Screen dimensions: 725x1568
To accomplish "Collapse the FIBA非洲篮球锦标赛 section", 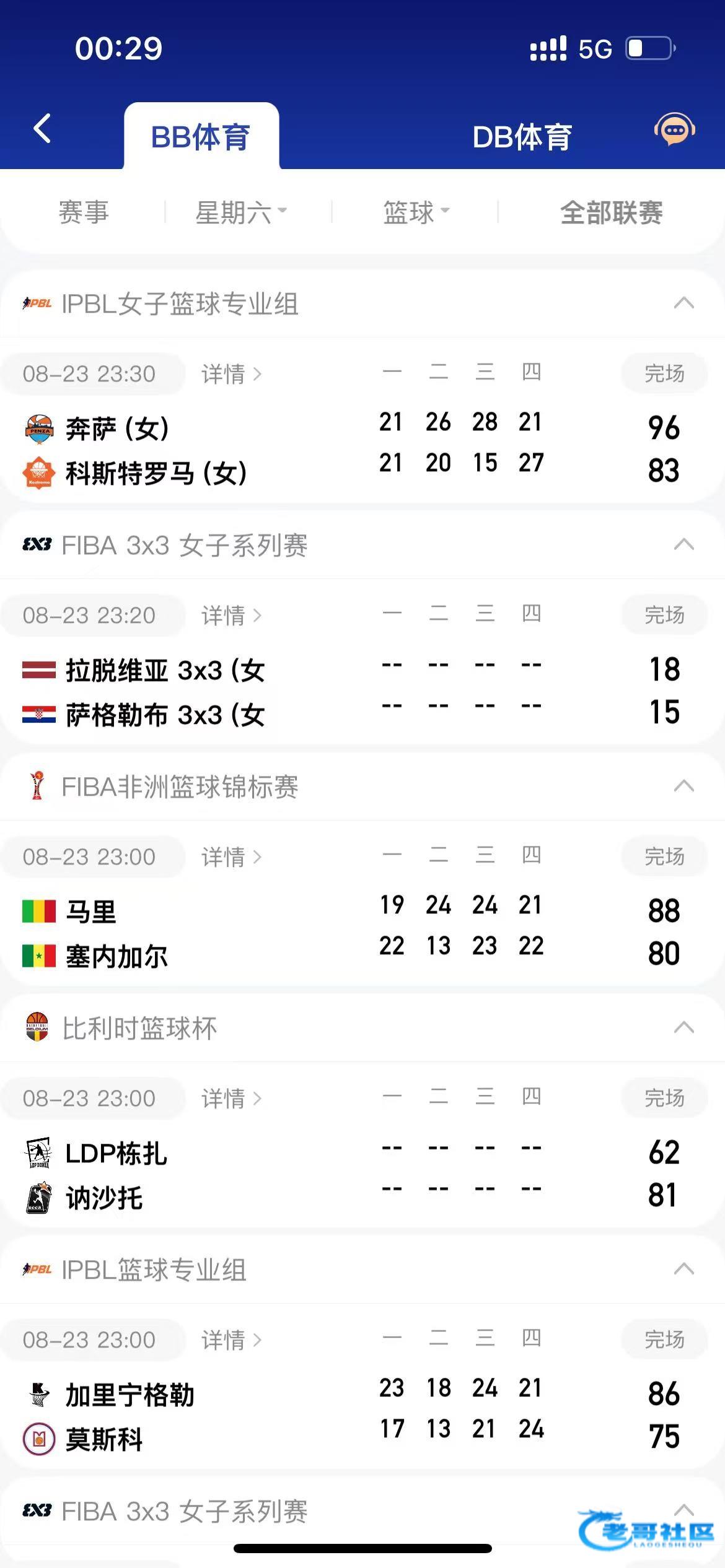I will click(683, 786).
